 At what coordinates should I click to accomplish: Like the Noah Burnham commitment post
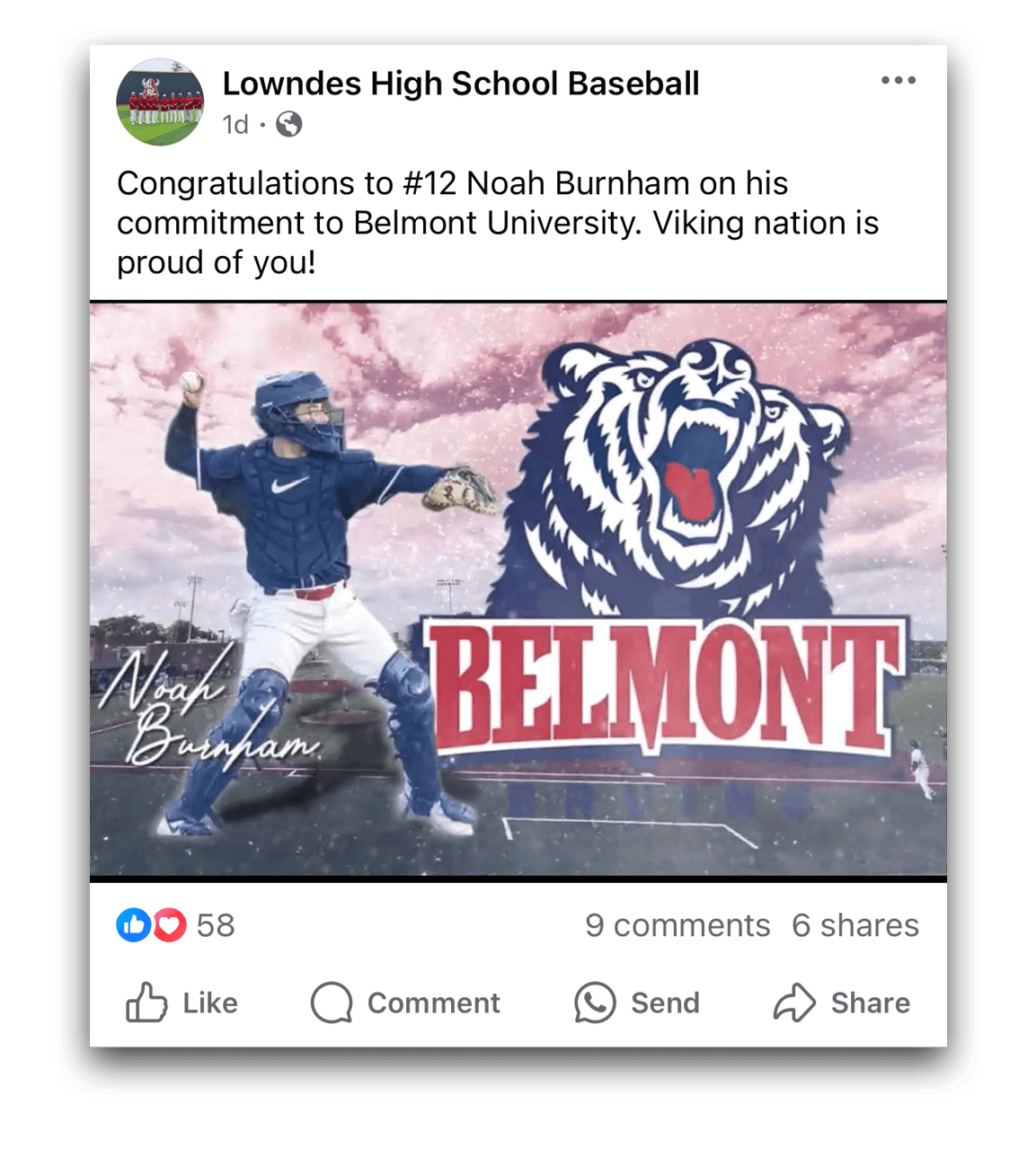tap(182, 1002)
